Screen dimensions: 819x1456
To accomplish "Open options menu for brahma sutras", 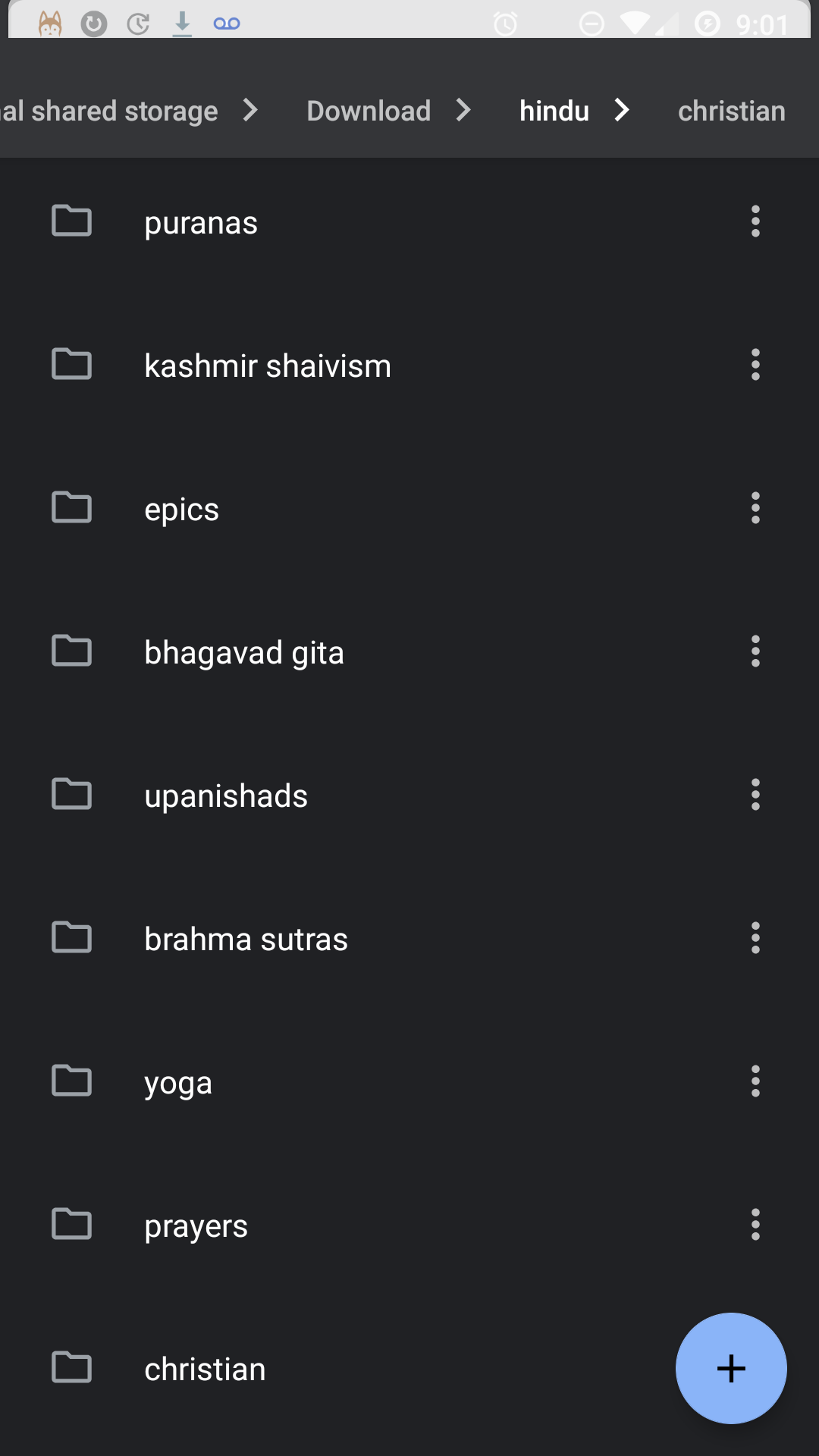I will coord(755,938).
